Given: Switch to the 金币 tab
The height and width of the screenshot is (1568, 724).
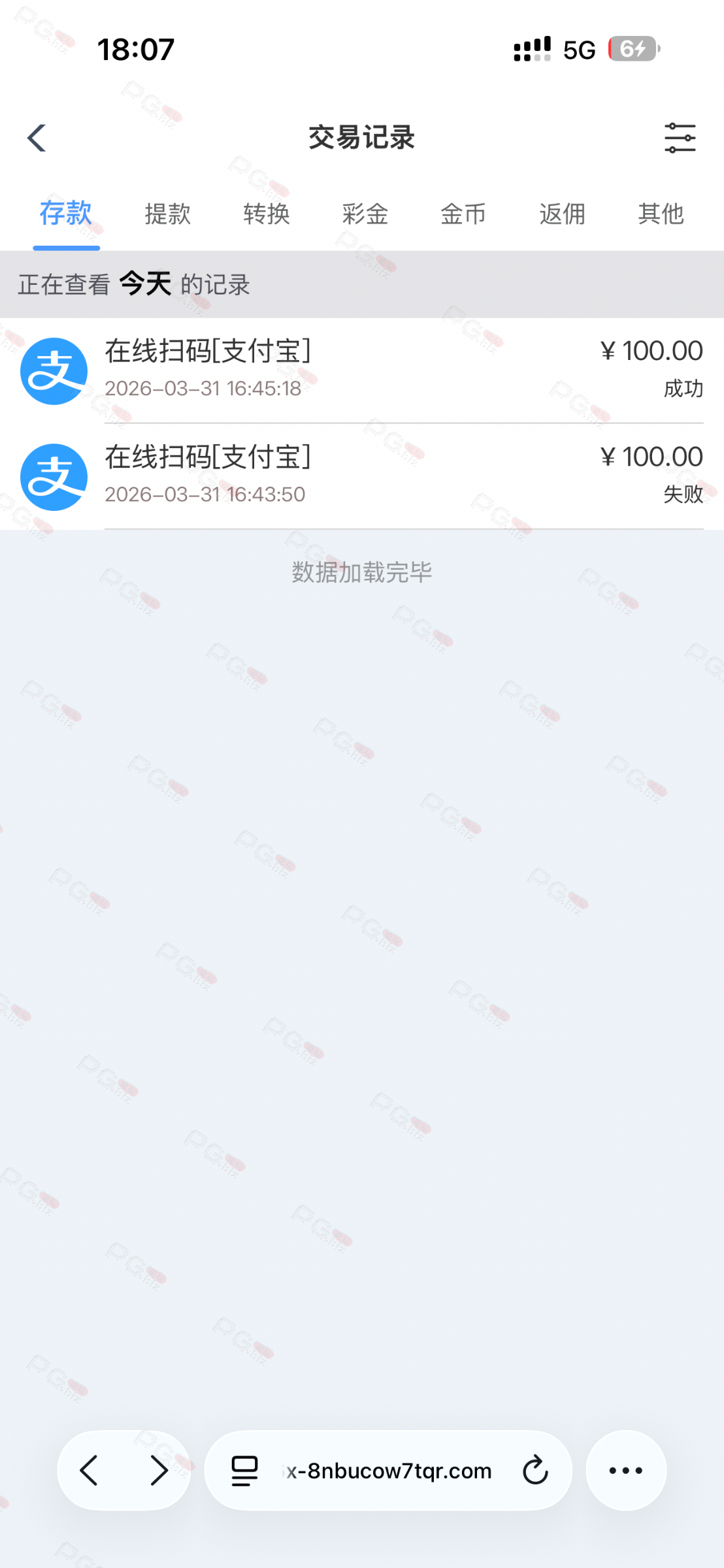Looking at the screenshot, I should [x=463, y=214].
